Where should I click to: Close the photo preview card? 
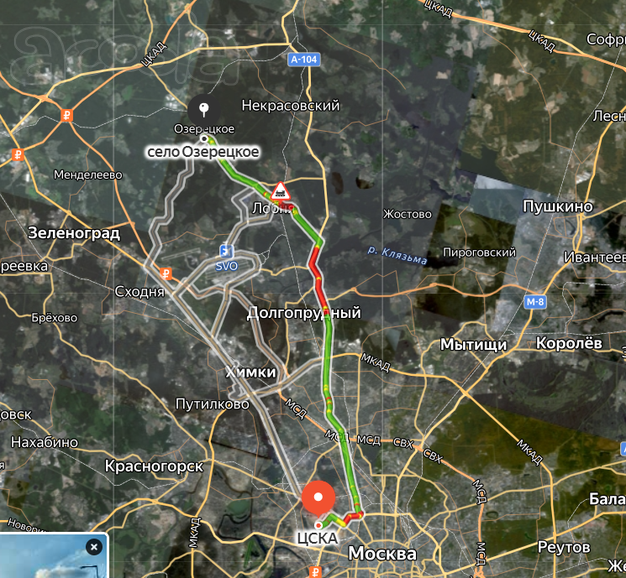pyautogui.click(x=93, y=547)
